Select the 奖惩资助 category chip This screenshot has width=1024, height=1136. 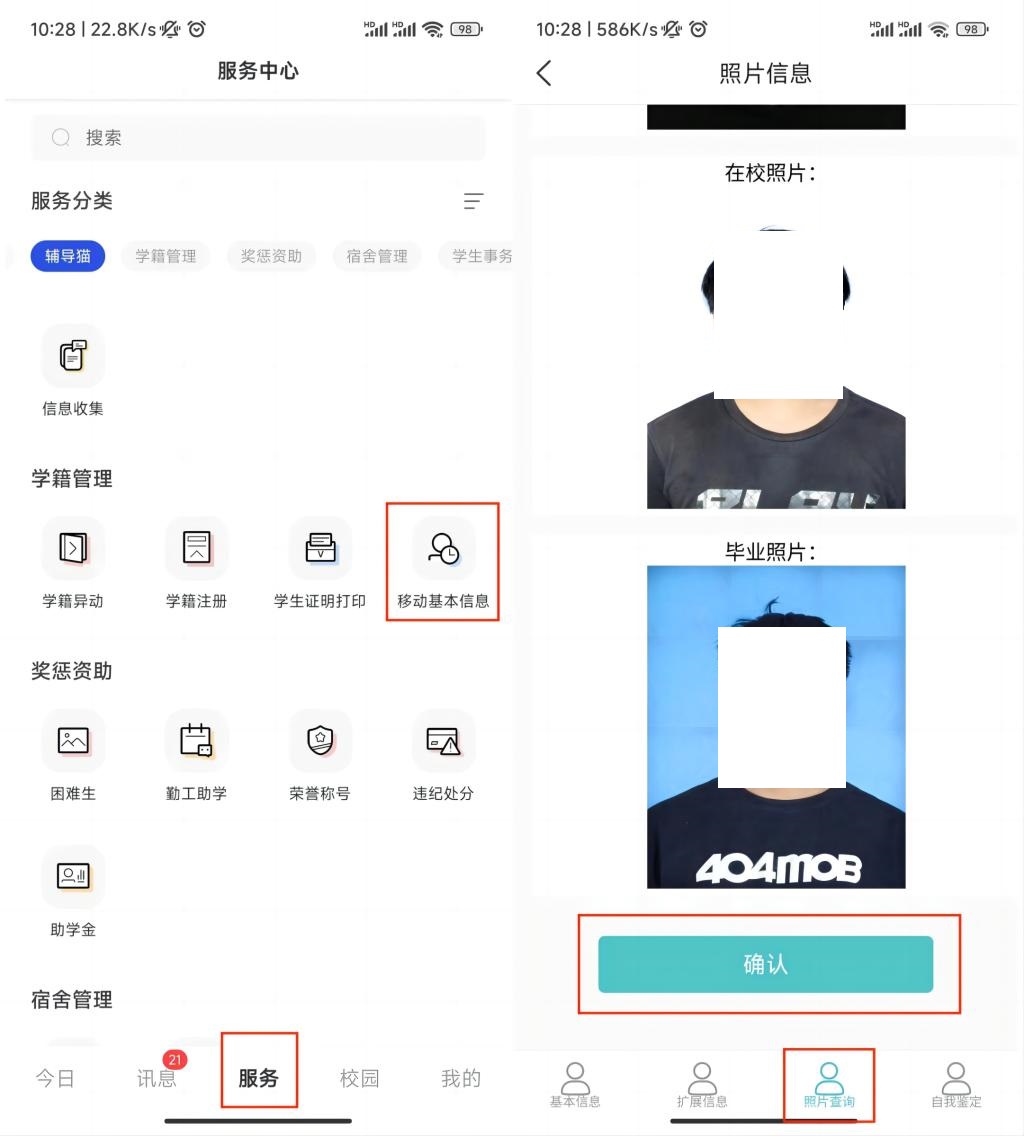coord(271,256)
